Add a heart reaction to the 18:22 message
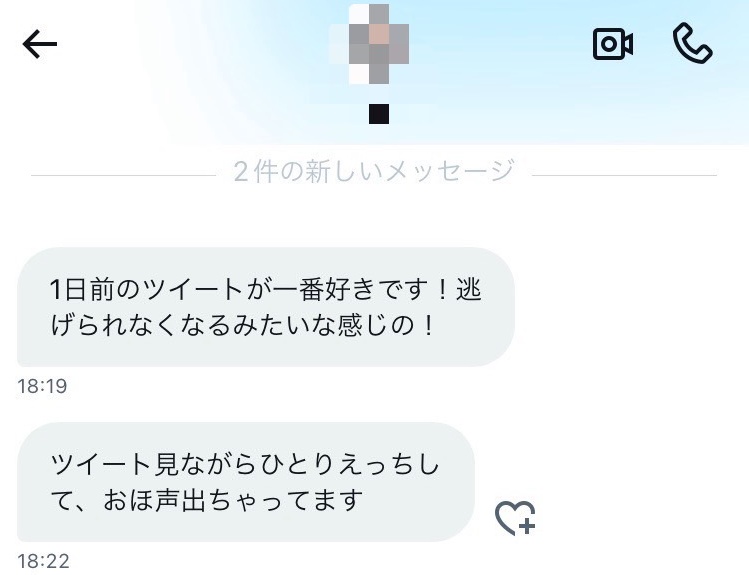This screenshot has width=749, height=575. (x=515, y=517)
